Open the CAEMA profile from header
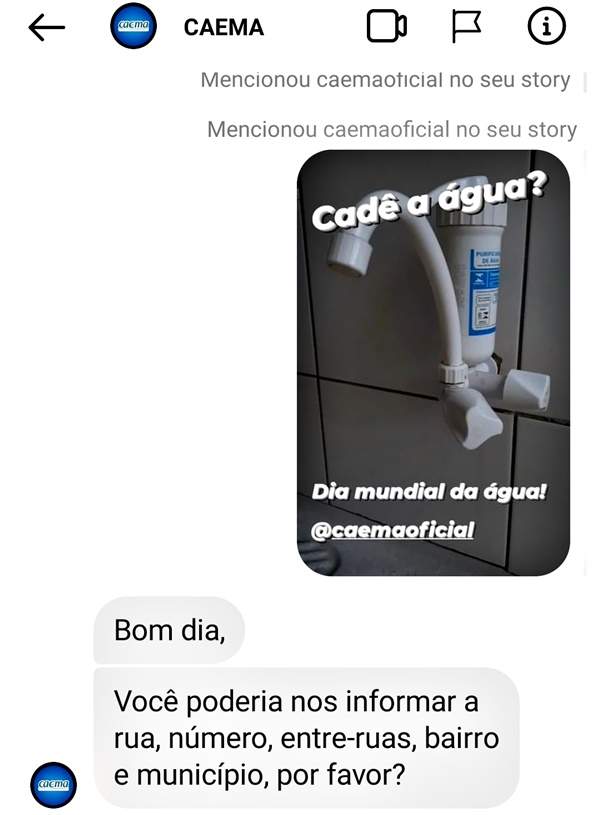This screenshot has height=815, width=600. (224, 28)
